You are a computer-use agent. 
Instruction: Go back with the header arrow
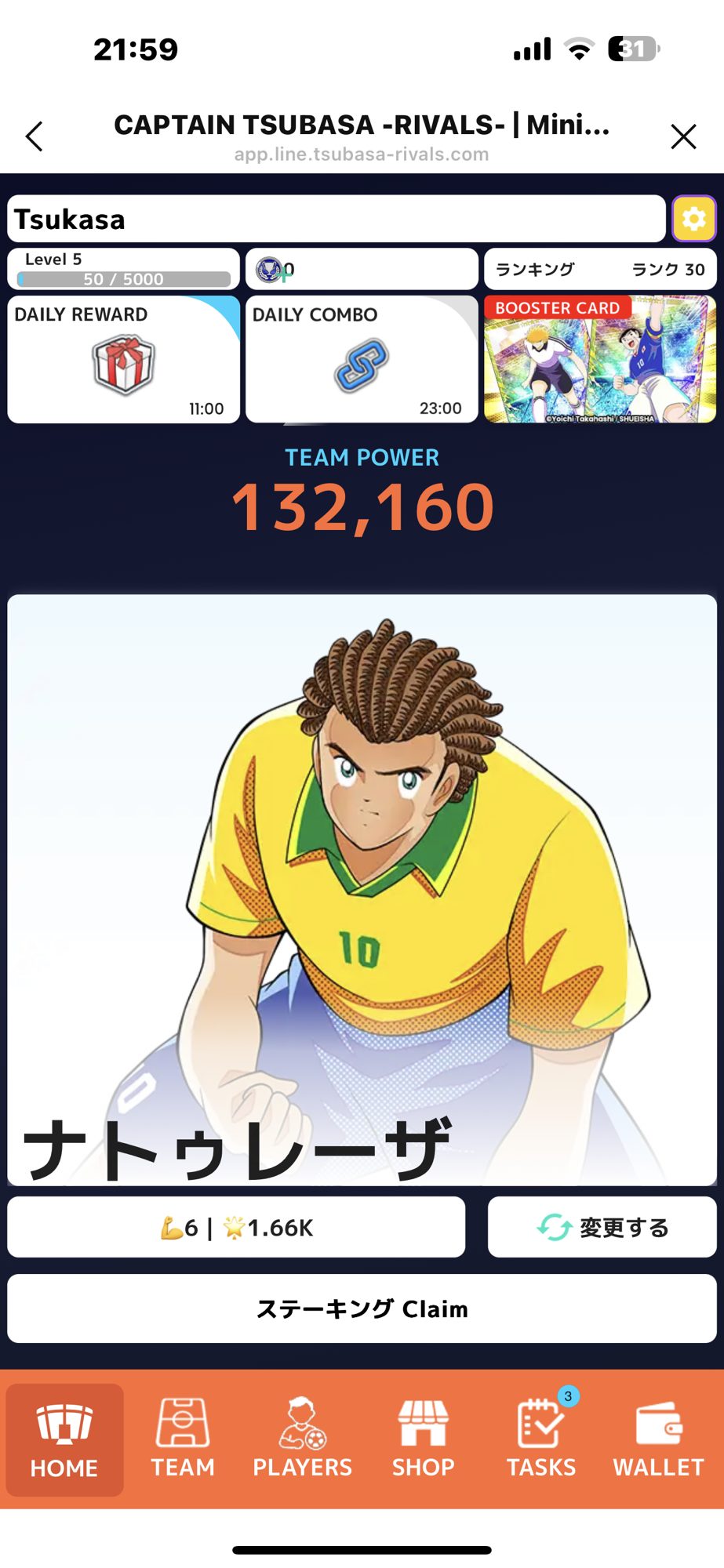(x=35, y=136)
